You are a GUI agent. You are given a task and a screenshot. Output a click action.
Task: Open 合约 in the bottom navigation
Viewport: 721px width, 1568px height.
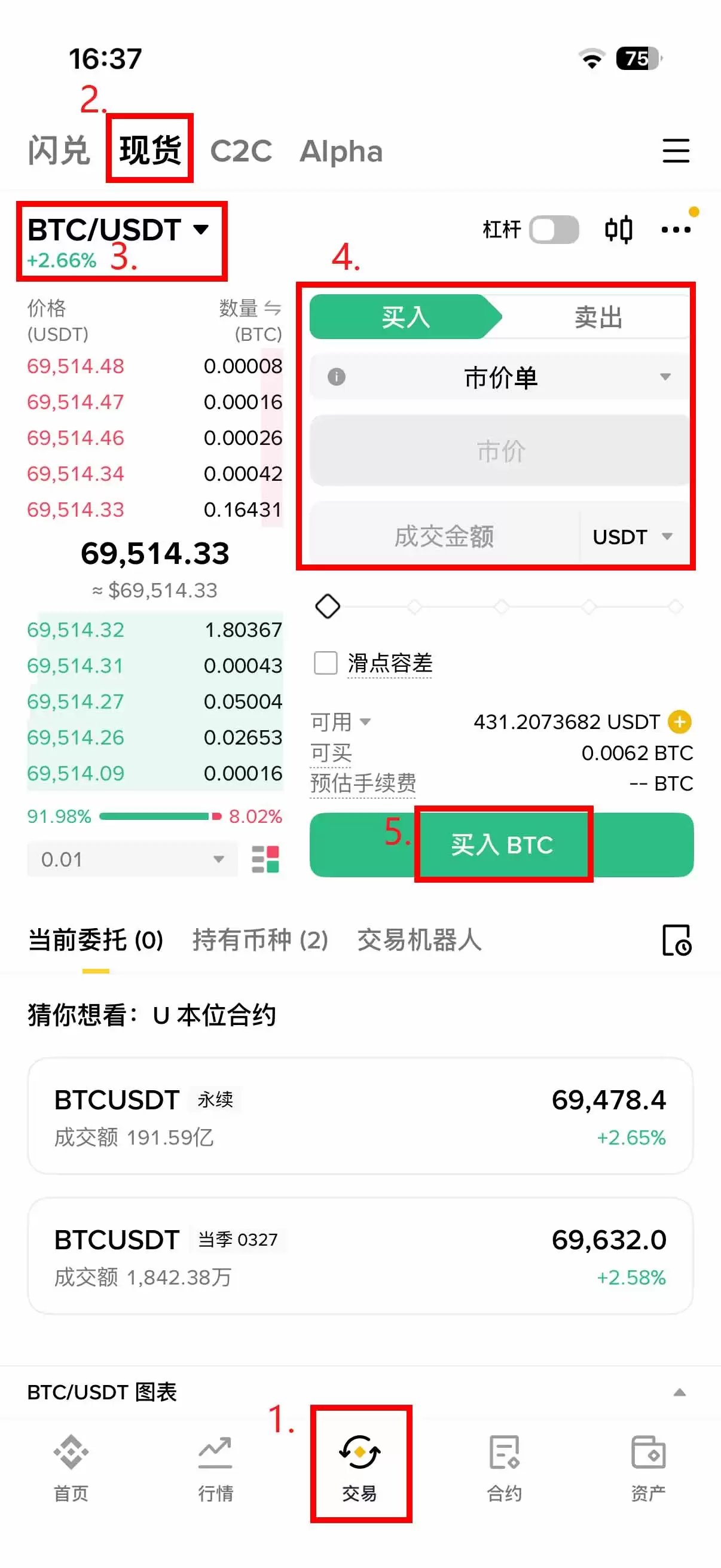point(505,1473)
